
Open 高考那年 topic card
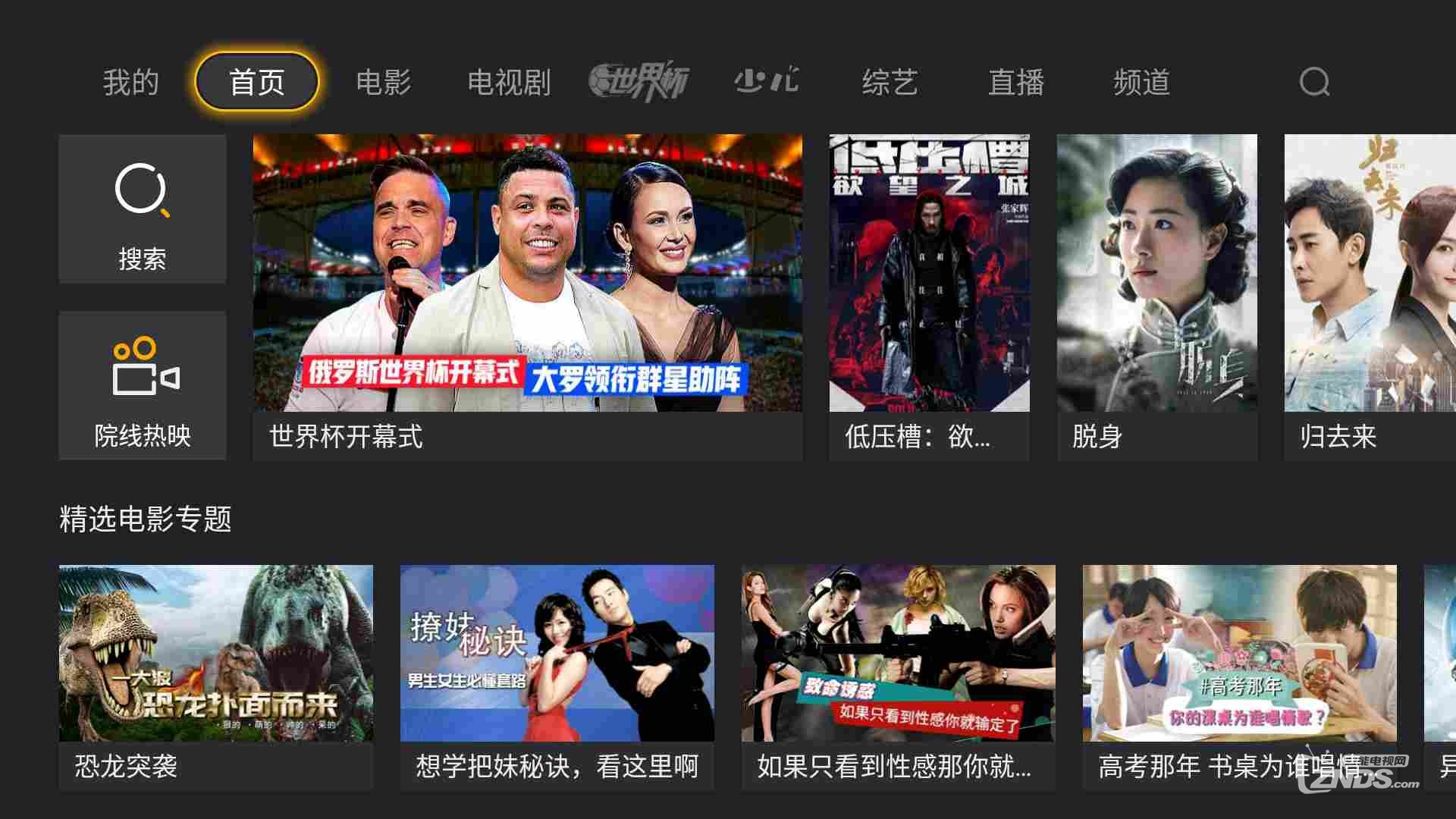[x=1240, y=675]
